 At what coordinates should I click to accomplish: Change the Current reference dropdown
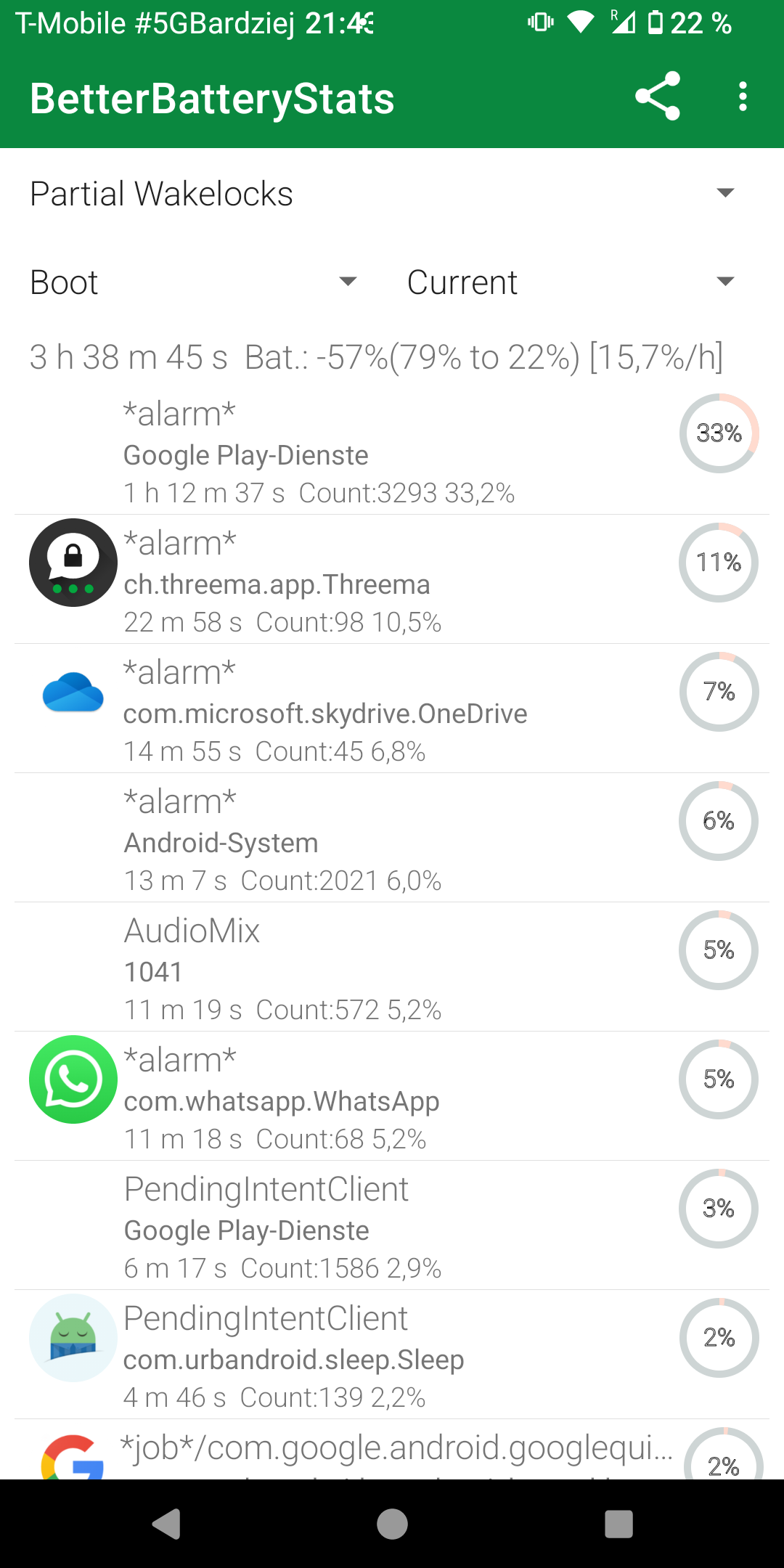(x=573, y=282)
